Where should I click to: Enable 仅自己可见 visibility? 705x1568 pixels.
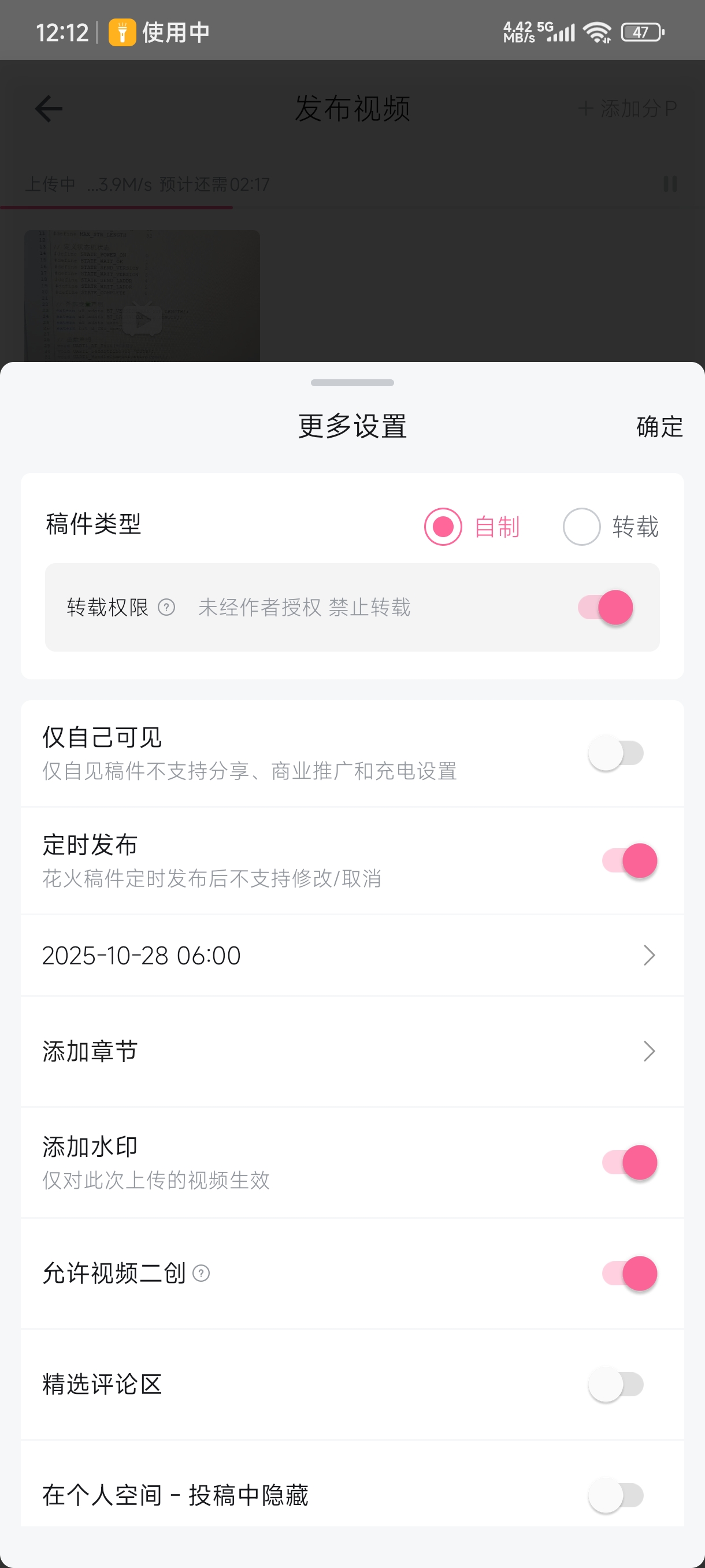[615, 753]
